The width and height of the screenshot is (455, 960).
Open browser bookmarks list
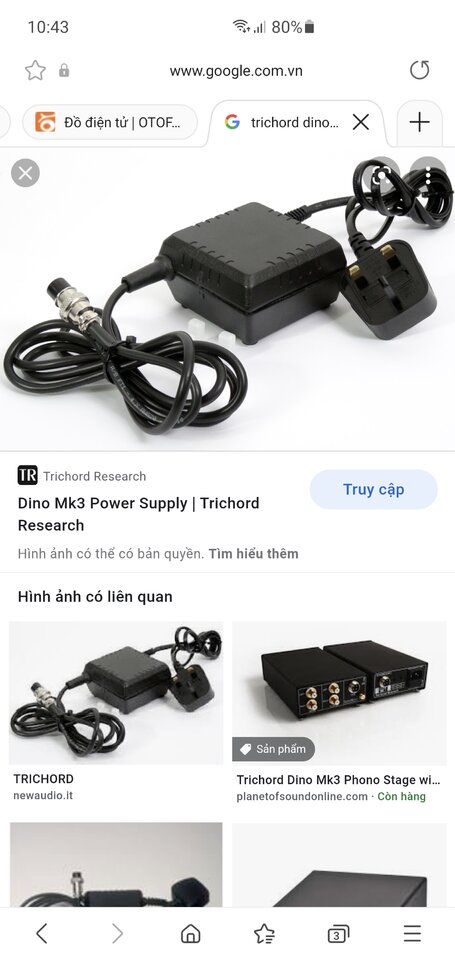click(x=264, y=934)
